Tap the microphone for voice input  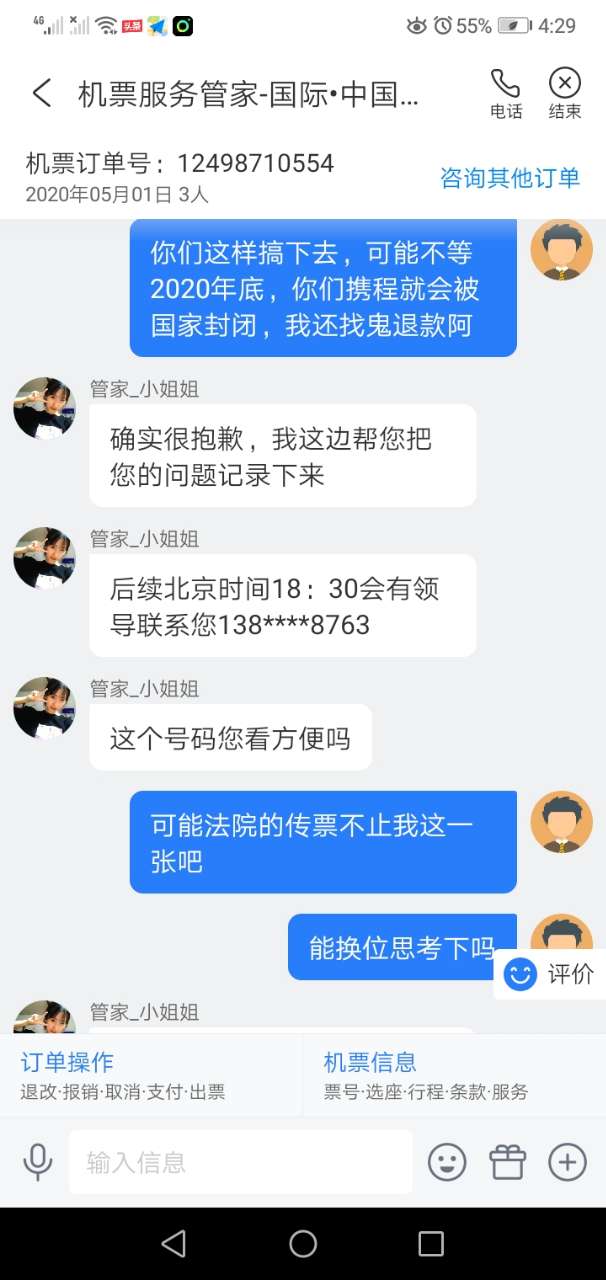[38, 1162]
